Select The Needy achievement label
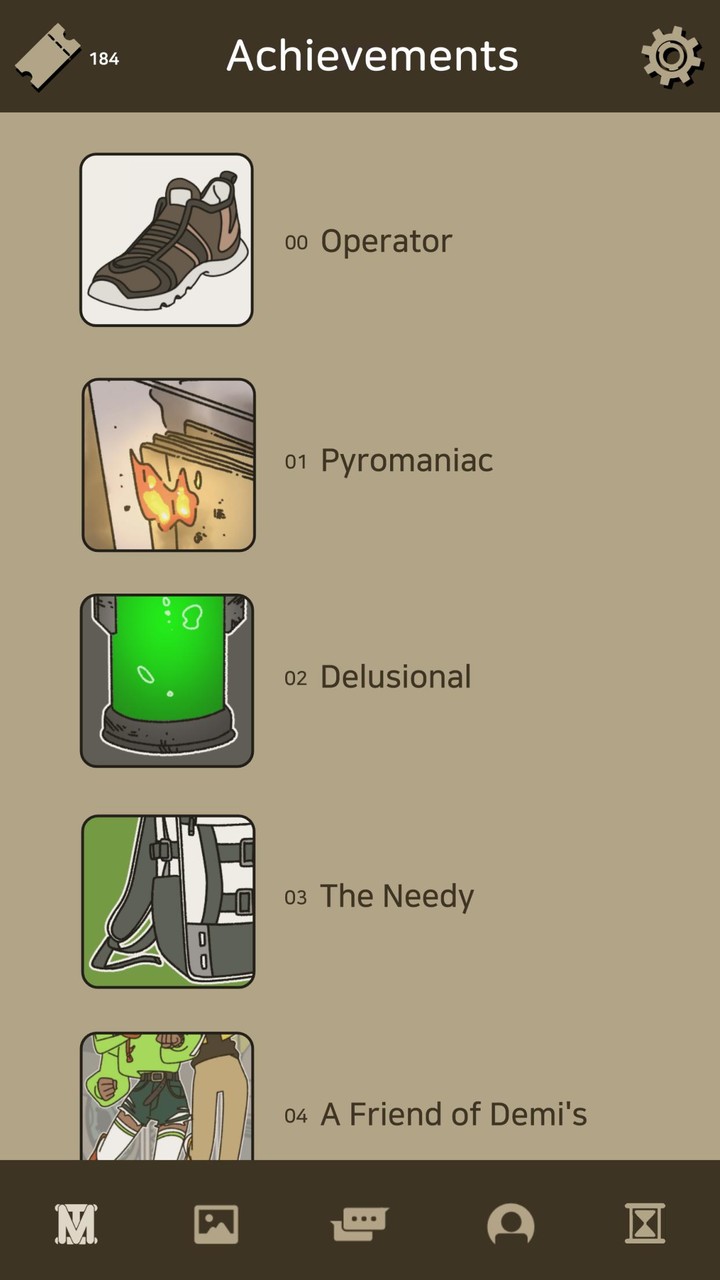Viewport: 720px width, 1280px height. pyautogui.click(x=396, y=896)
